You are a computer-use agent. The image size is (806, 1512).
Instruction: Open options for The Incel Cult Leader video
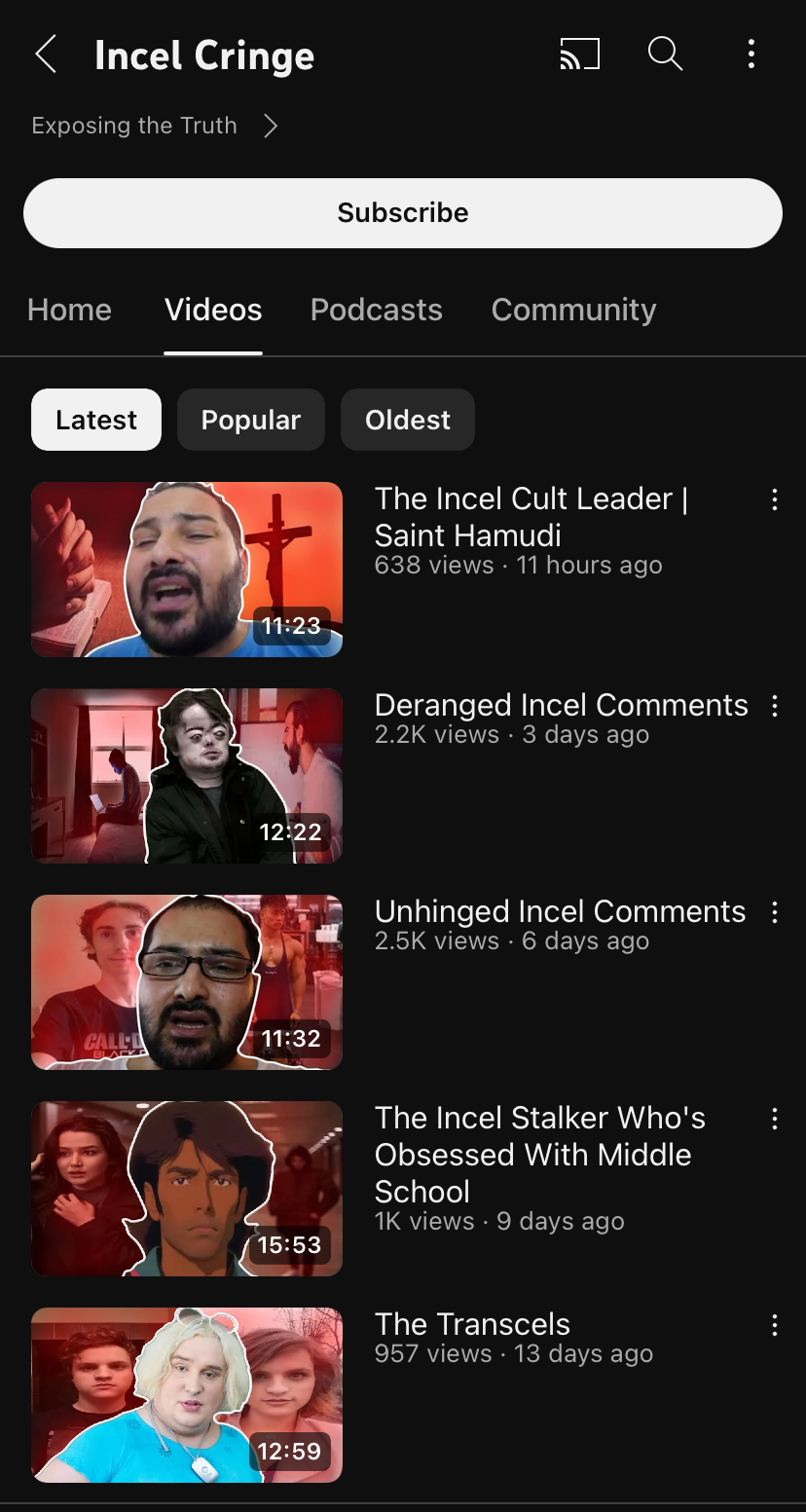coord(775,500)
